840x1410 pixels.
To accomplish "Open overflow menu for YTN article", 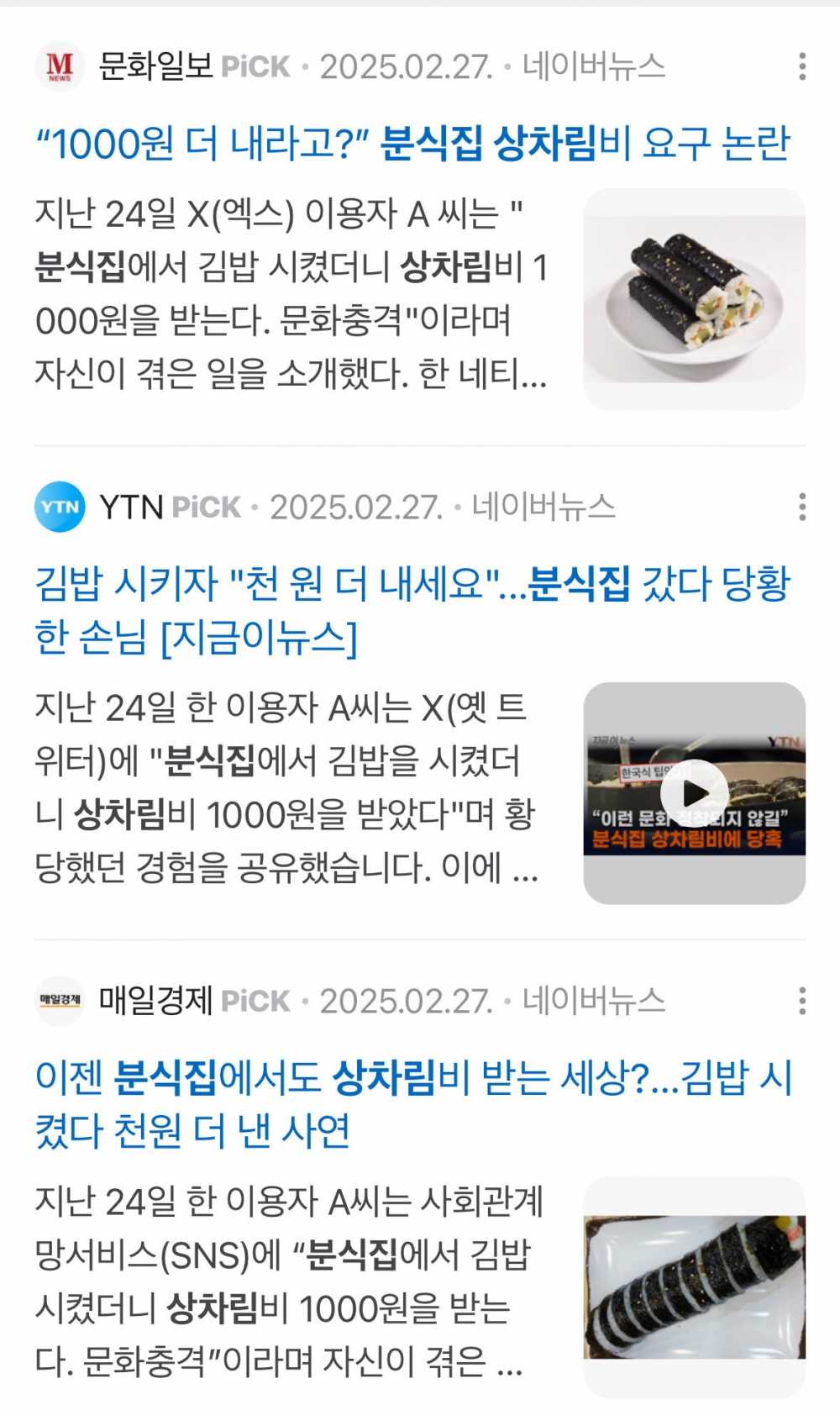I will point(802,507).
